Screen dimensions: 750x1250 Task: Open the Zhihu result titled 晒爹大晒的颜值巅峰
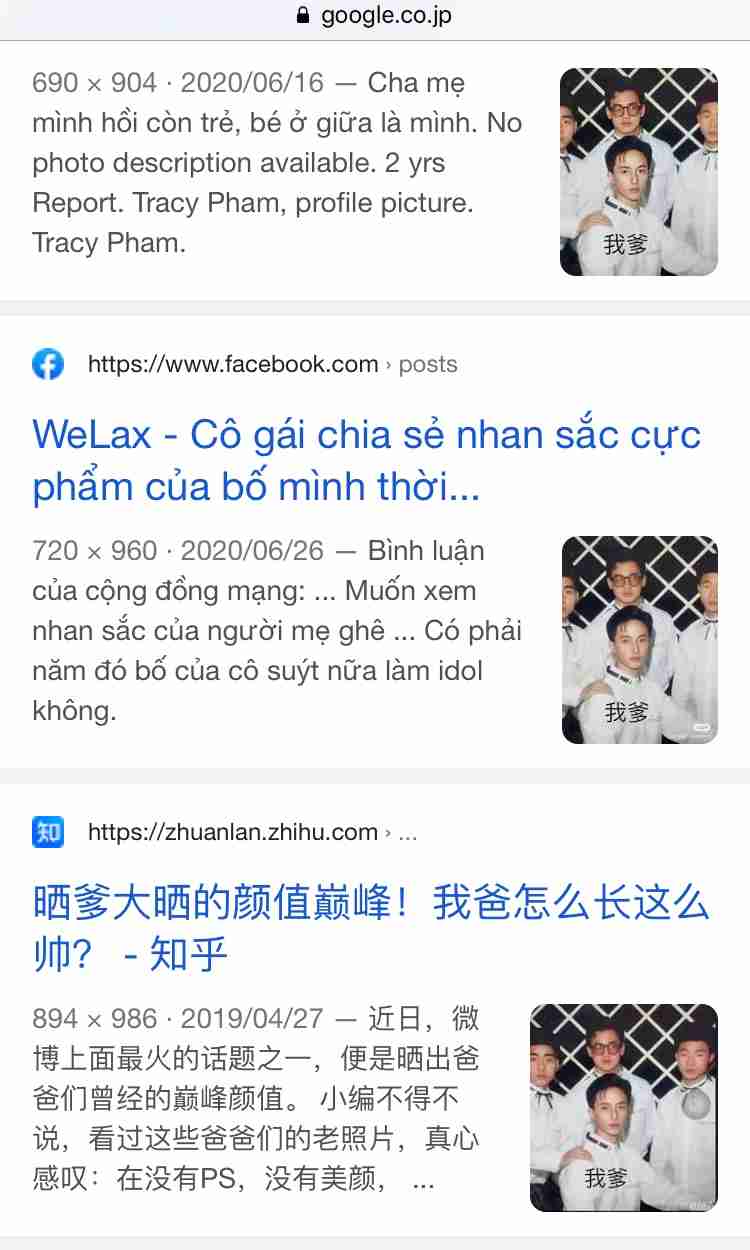(x=370, y=928)
